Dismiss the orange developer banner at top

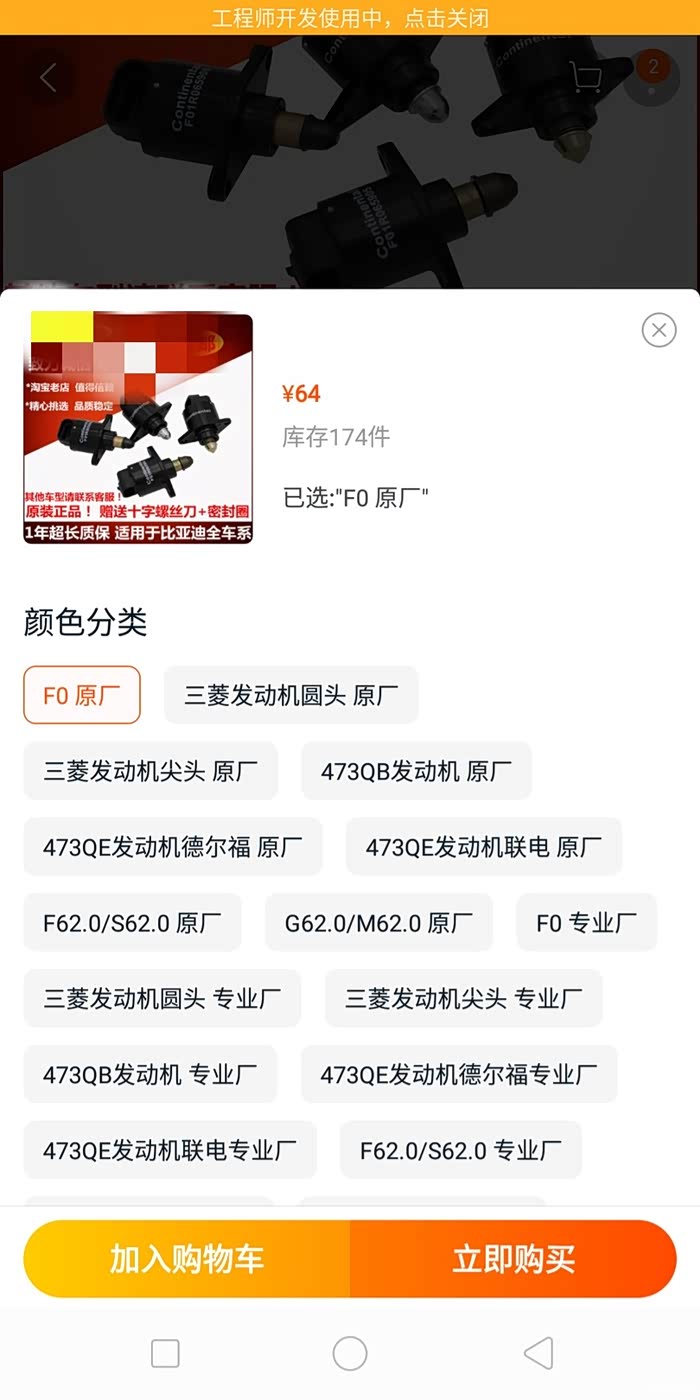350,18
